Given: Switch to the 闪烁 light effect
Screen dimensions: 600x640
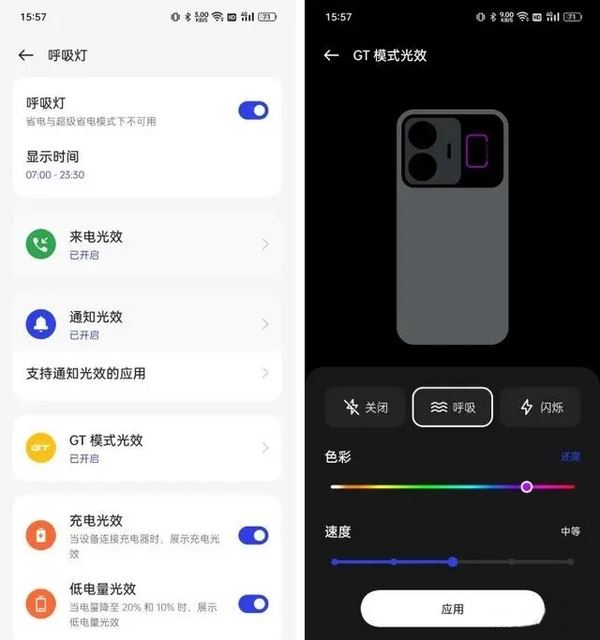Looking at the screenshot, I should (540, 407).
